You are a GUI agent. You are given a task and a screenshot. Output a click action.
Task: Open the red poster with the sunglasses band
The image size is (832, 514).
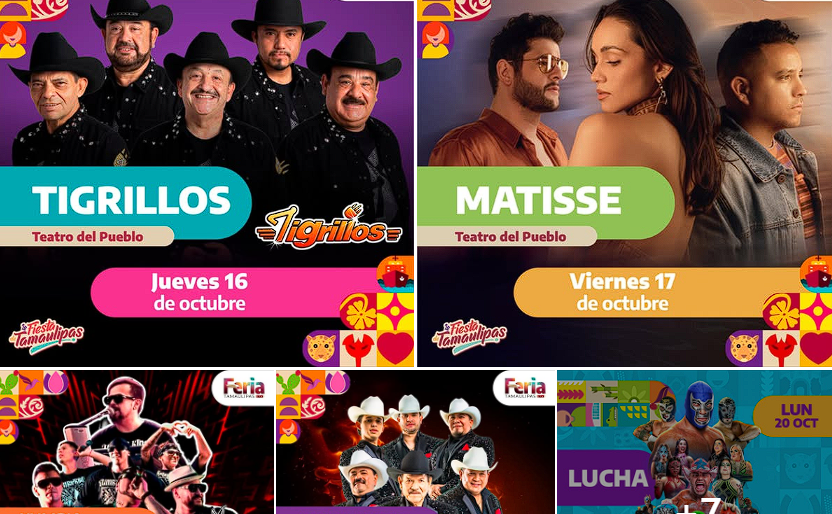(136, 442)
